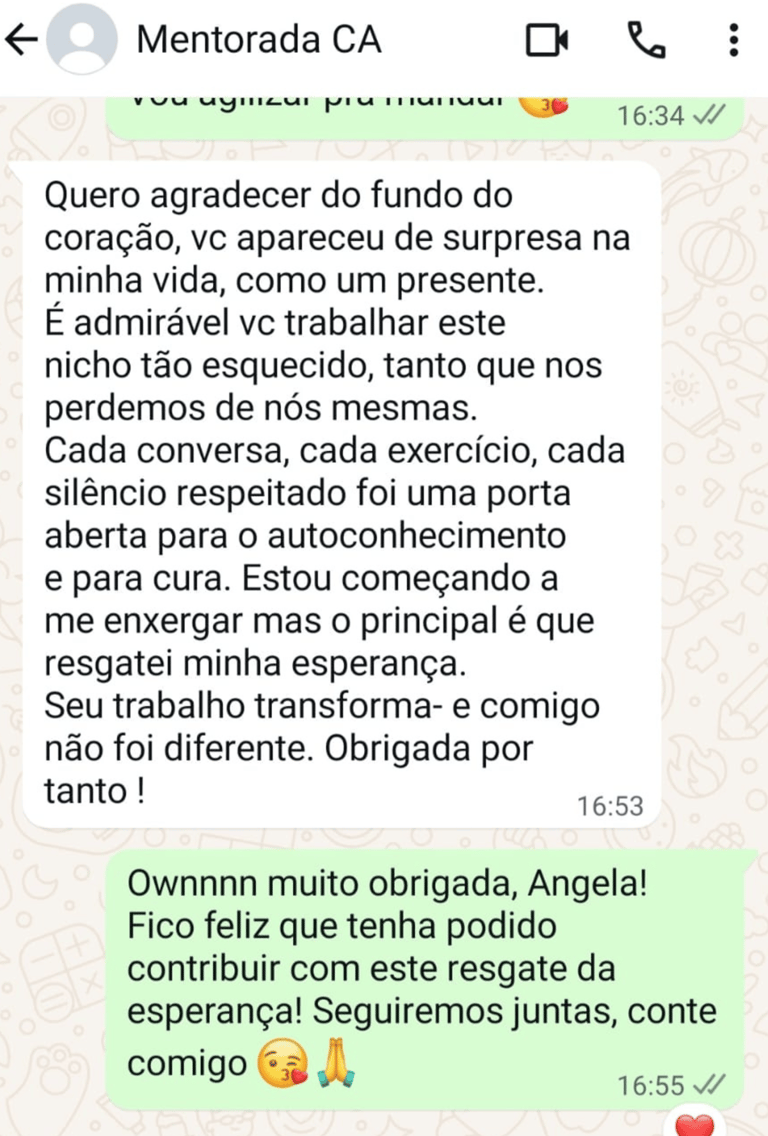Open the overflow menu
Image resolution: width=768 pixels, height=1136 pixels.
(x=735, y=40)
